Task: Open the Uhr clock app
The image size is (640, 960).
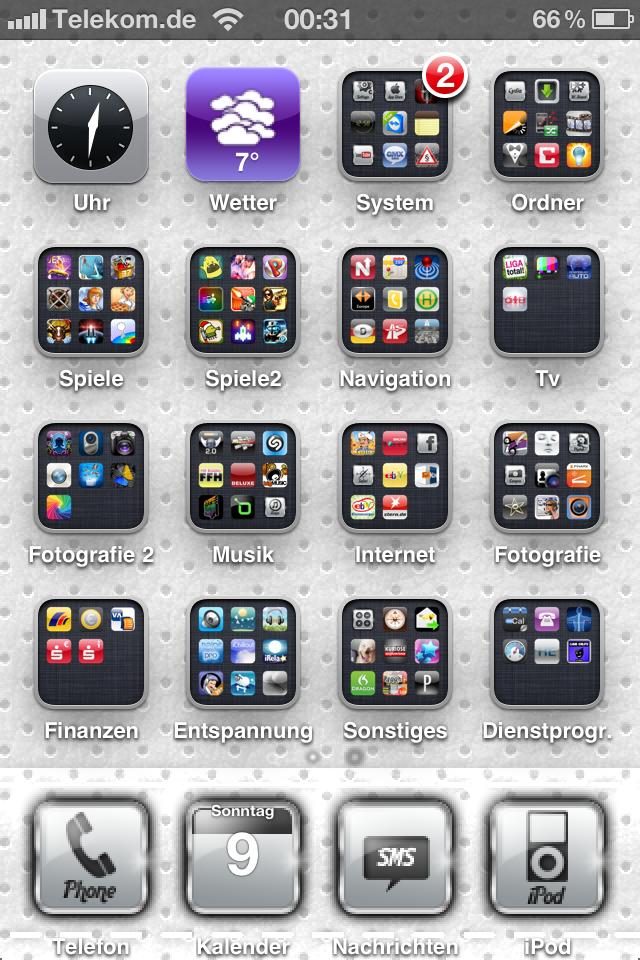Action: (x=91, y=125)
